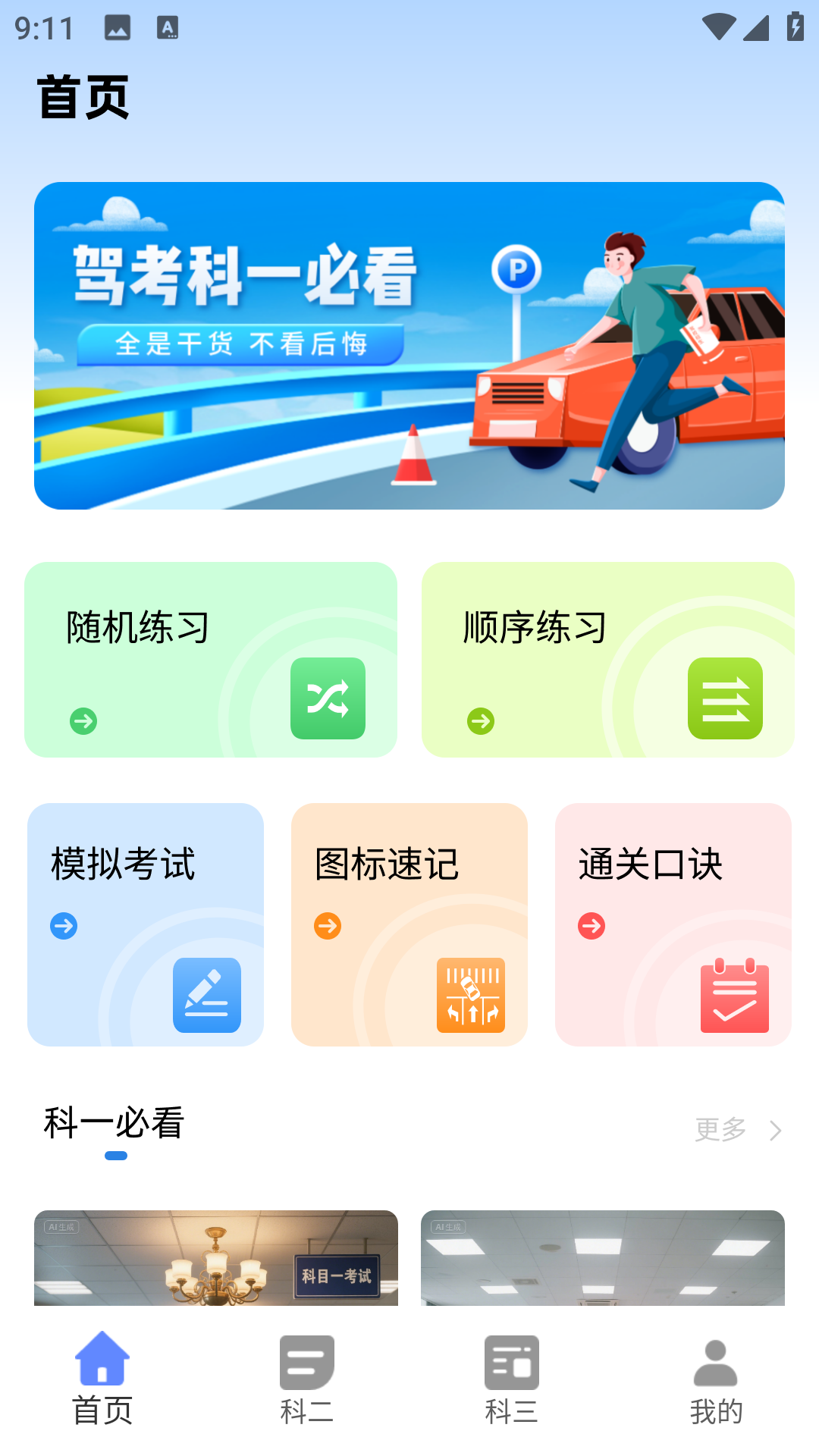819x1456 pixels.
Task: Tap the red arrow on 通关口诀 card
Action: point(591,924)
